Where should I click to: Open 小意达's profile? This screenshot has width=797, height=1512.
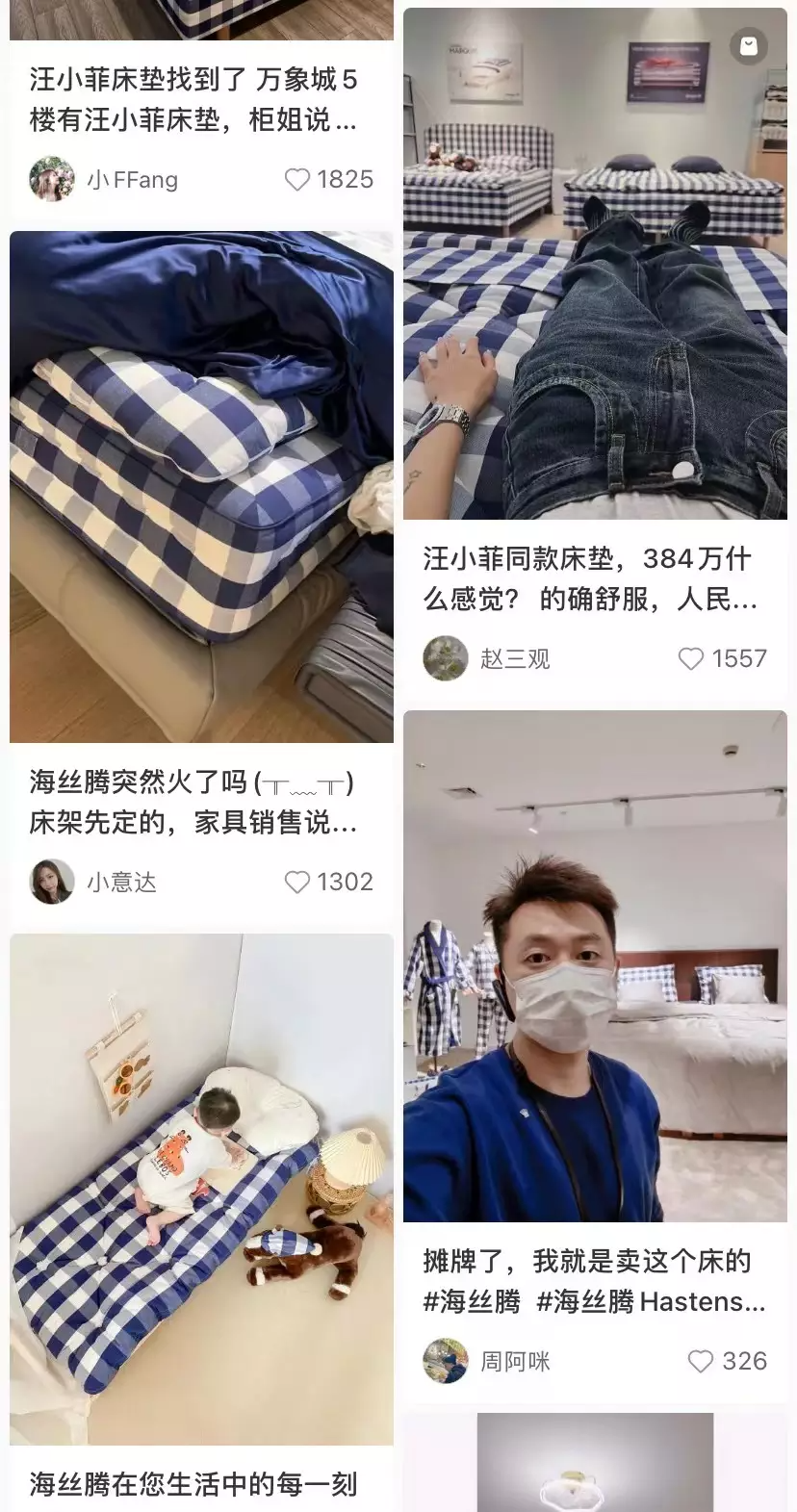point(52,883)
